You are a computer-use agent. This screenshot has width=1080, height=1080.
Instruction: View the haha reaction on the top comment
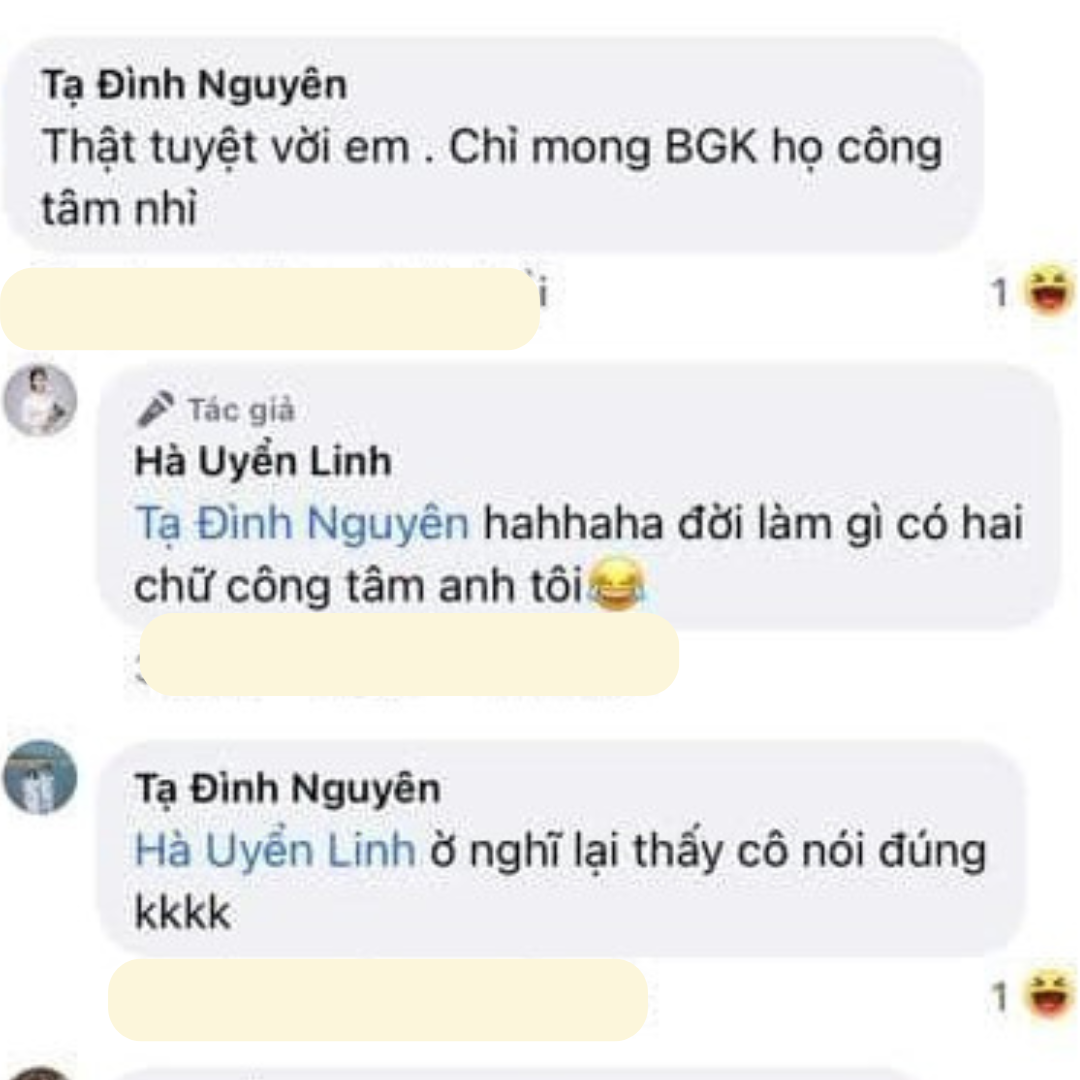1047,292
